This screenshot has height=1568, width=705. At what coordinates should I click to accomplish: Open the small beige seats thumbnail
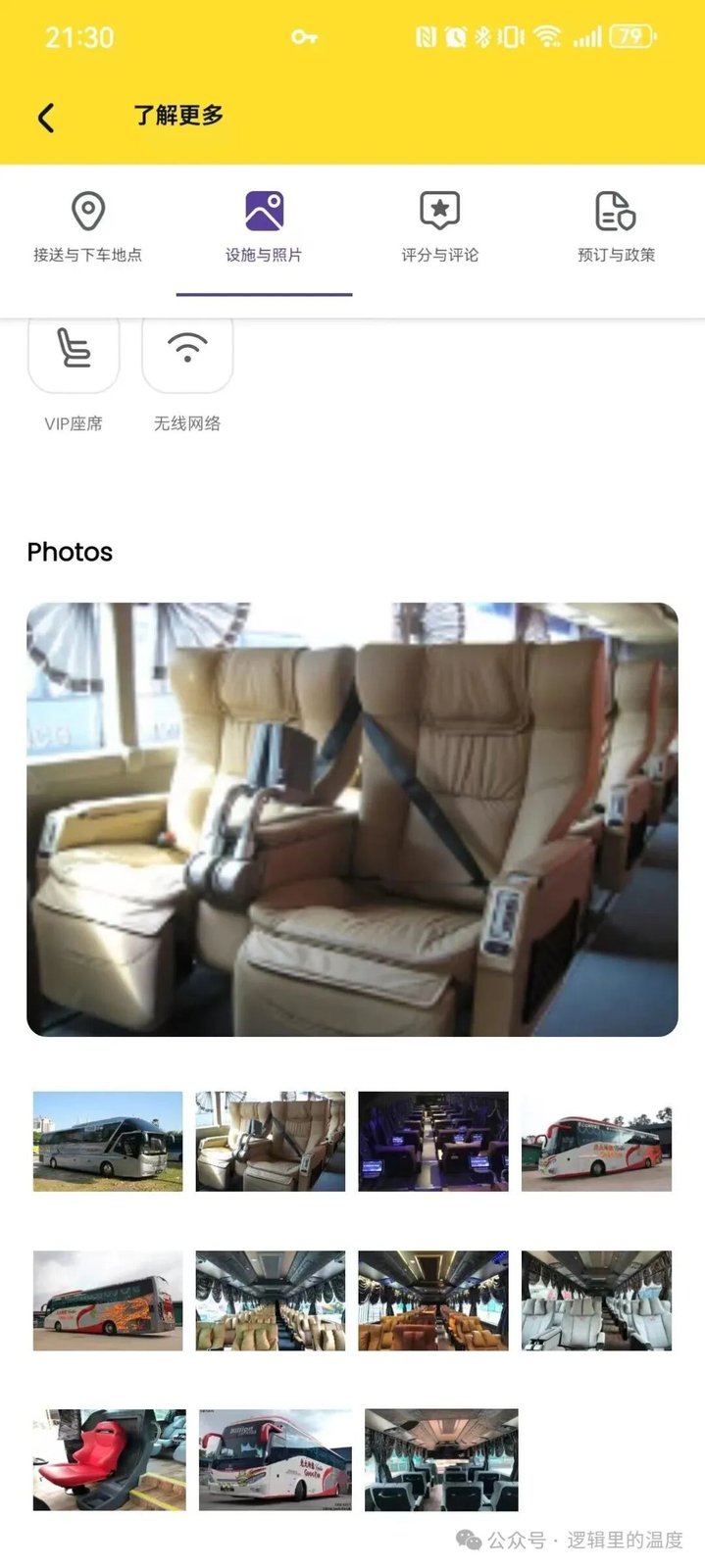pyautogui.click(x=271, y=1142)
